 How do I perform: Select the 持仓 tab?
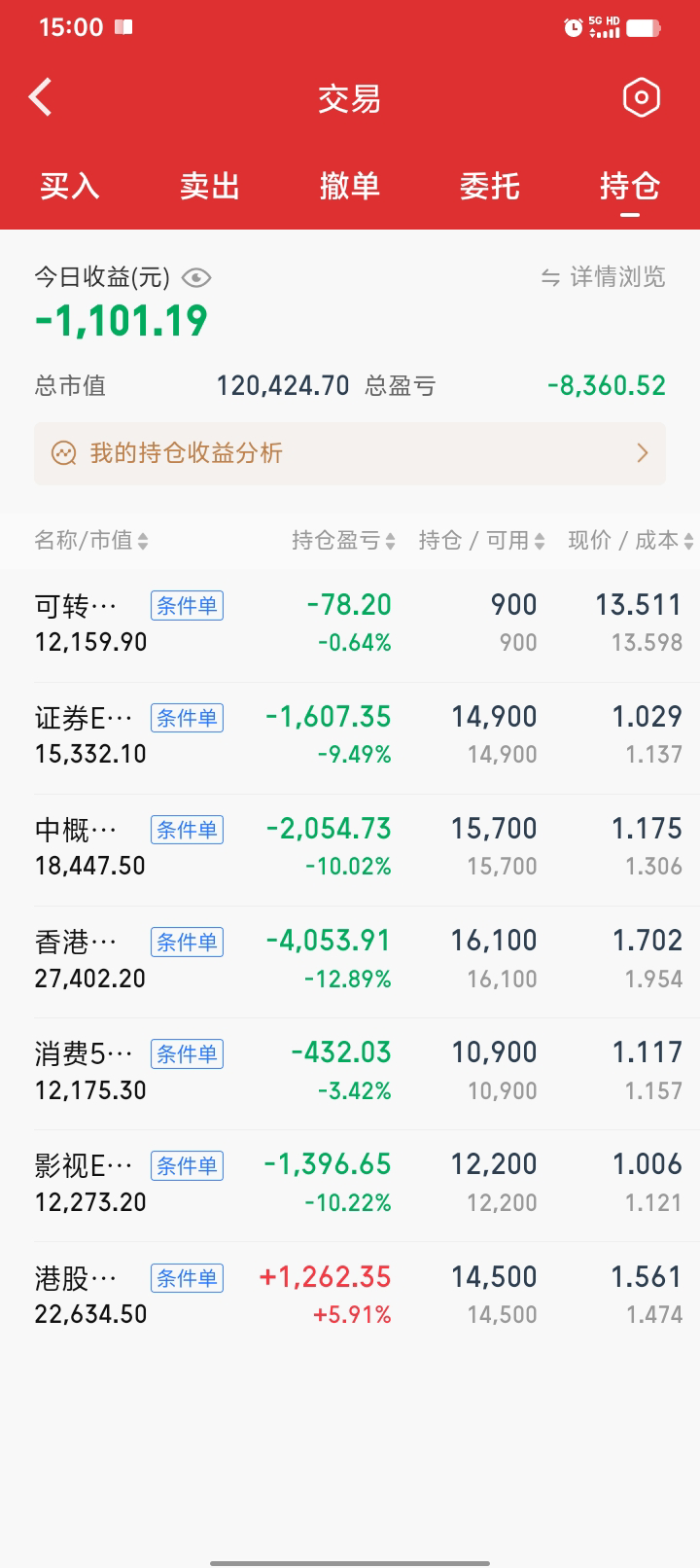tap(630, 185)
